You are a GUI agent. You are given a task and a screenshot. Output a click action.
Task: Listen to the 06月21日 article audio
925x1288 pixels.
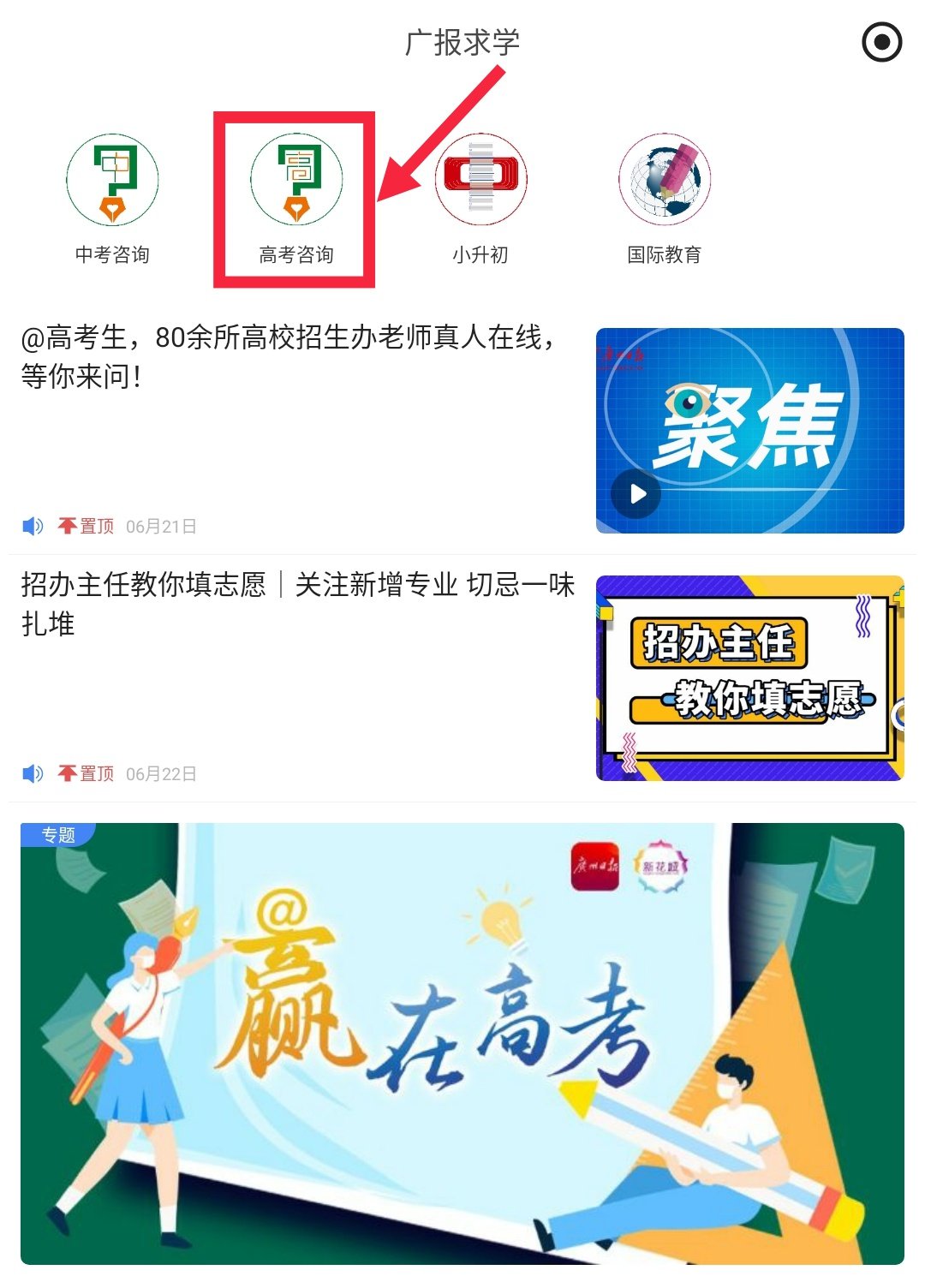coord(33,526)
